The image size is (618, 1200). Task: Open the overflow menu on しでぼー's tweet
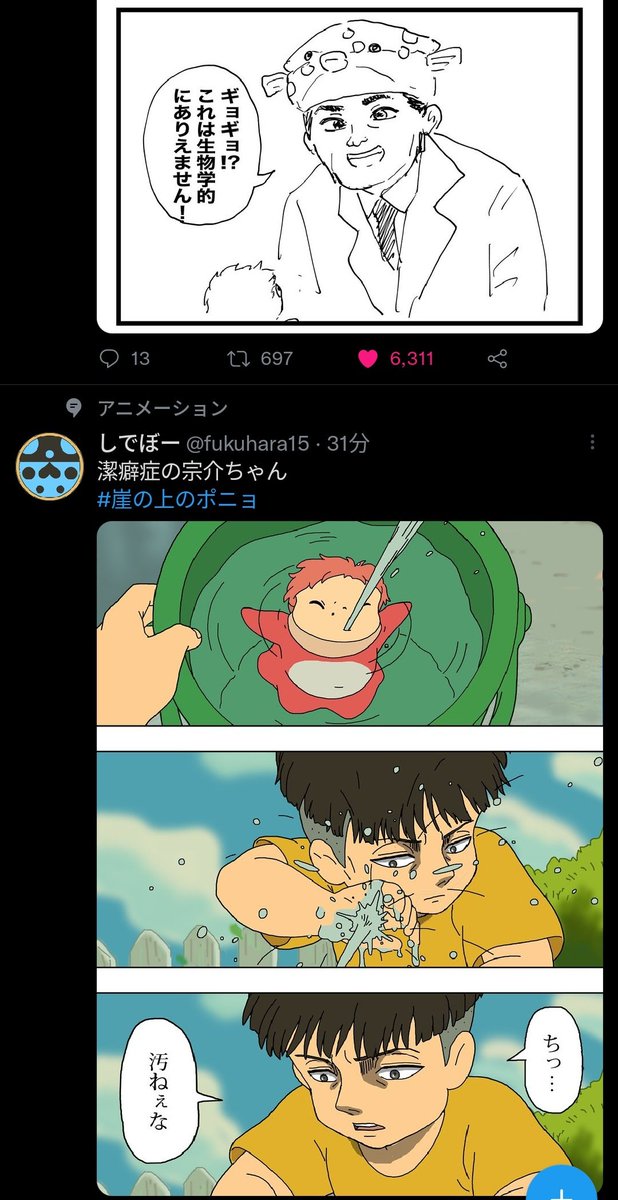(594, 442)
